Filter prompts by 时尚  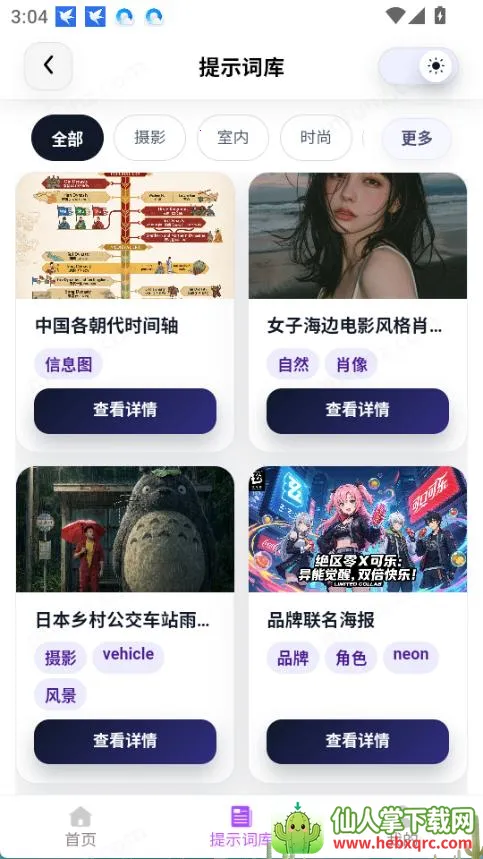pos(316,138)
